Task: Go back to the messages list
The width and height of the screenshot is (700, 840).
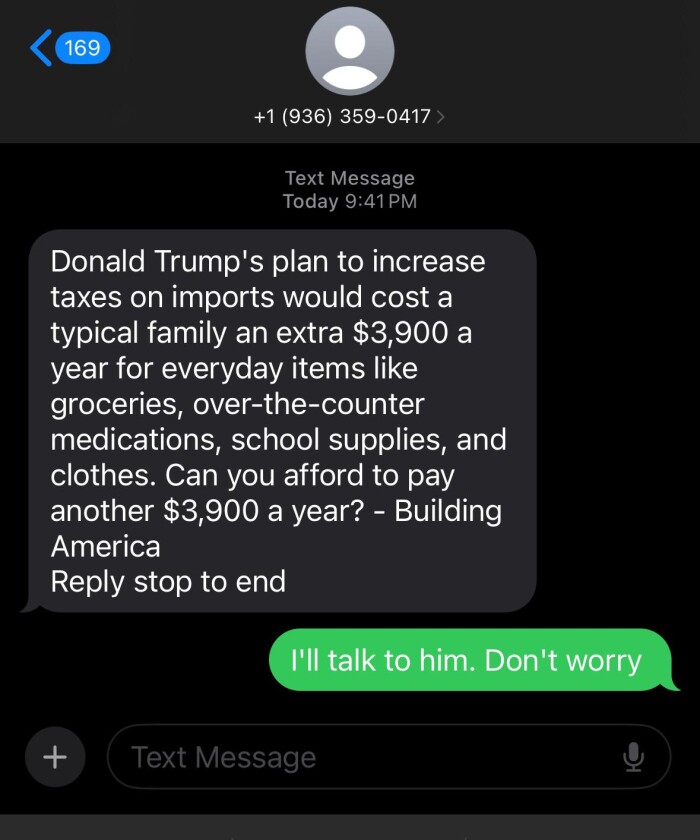Action: (x=68, y=47)
